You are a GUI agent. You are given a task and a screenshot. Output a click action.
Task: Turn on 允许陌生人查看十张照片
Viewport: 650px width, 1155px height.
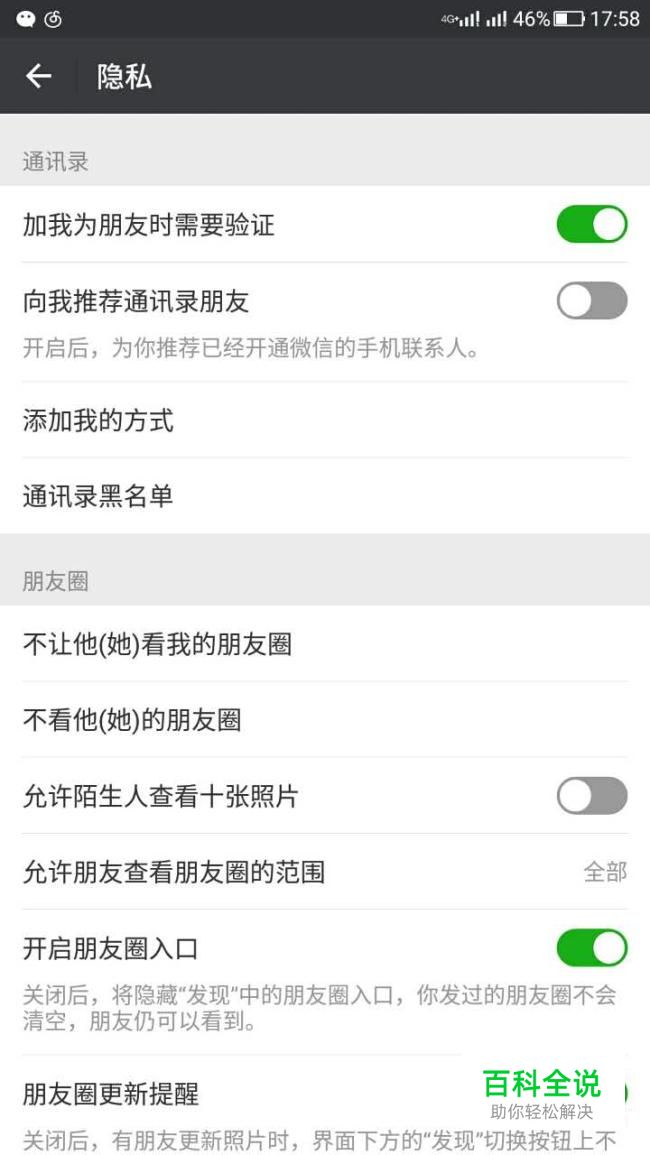coord(592,796)
